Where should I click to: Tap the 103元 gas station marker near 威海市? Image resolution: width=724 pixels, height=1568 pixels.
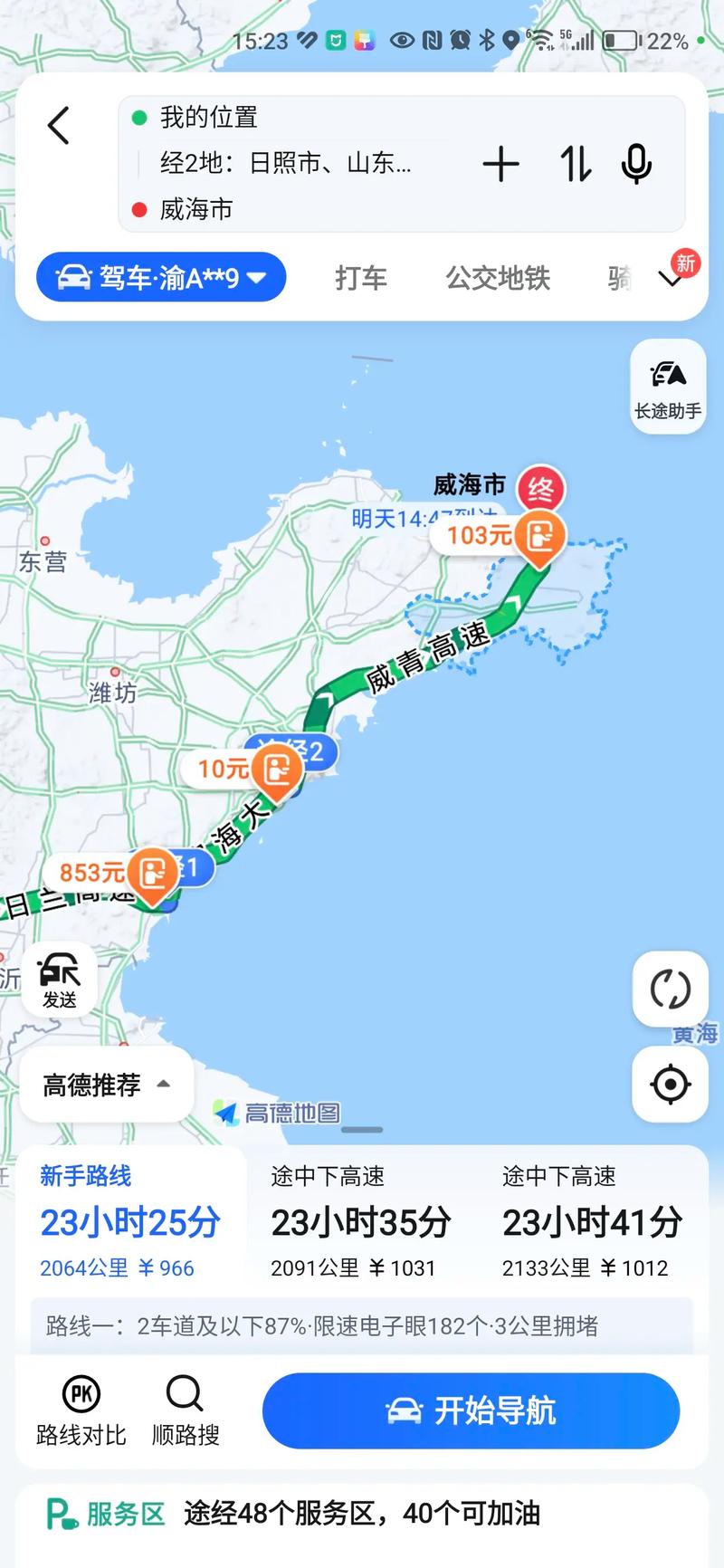click(x=539, y=536)
